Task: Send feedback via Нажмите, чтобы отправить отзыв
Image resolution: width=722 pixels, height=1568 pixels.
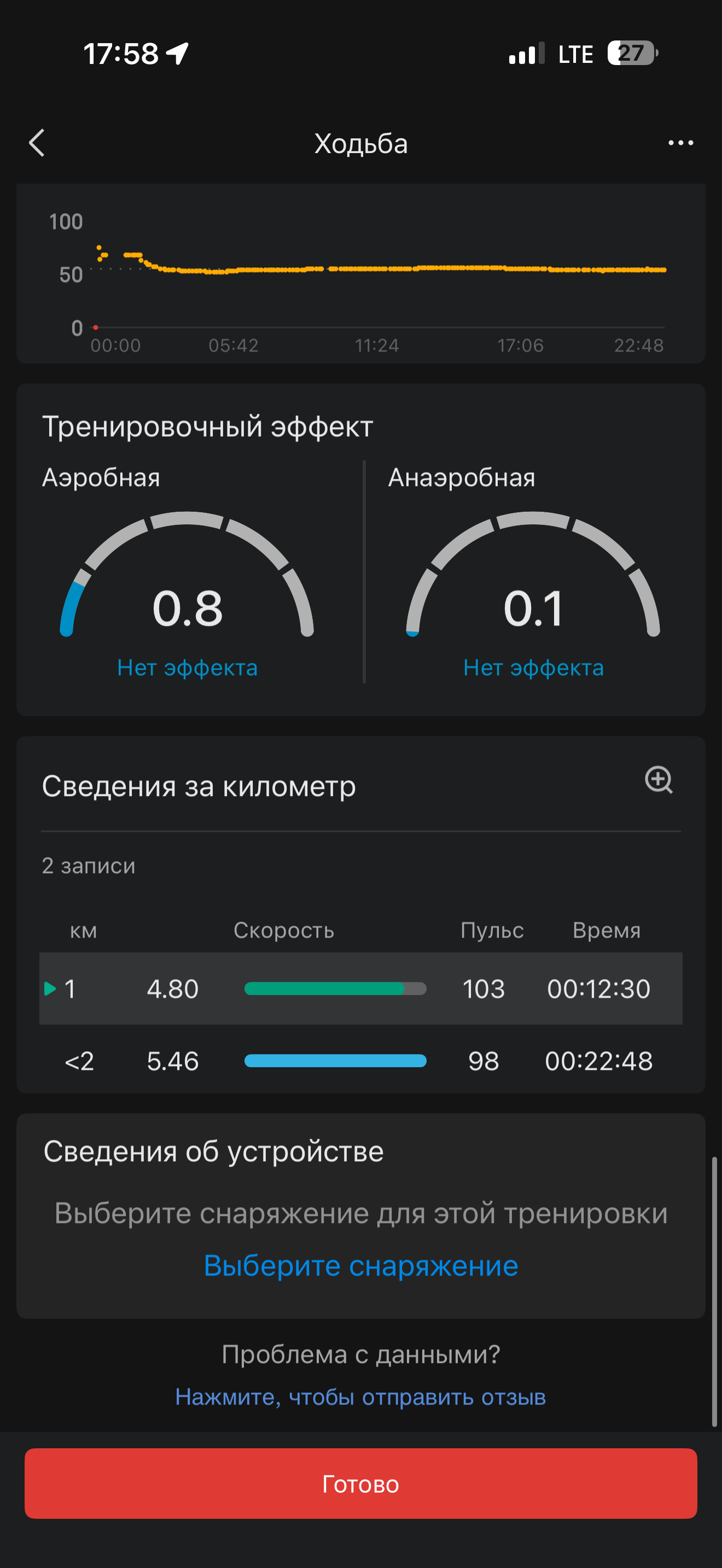Action: coord(360,1397)
